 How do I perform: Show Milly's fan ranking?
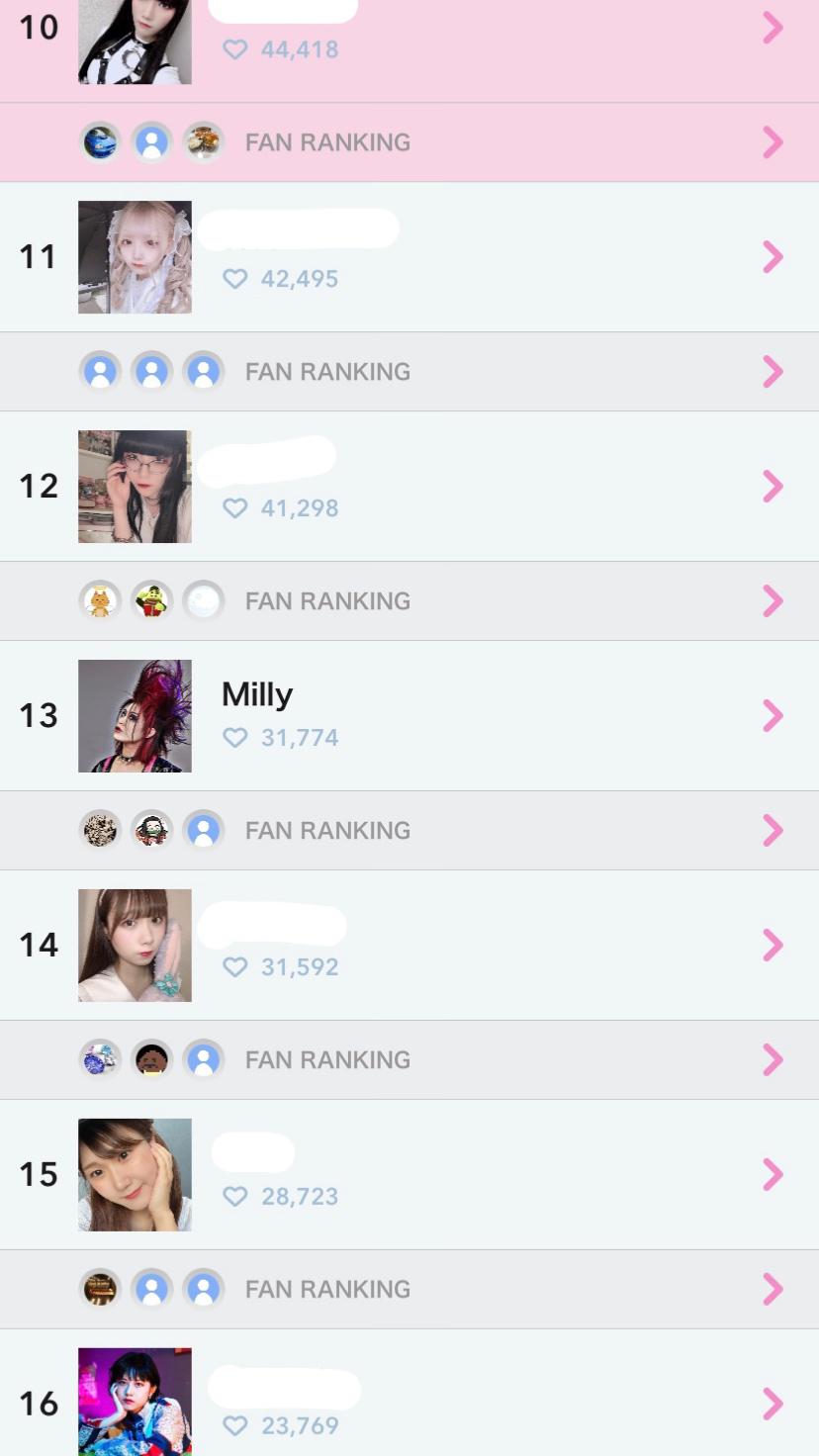(x=409, y=831)
